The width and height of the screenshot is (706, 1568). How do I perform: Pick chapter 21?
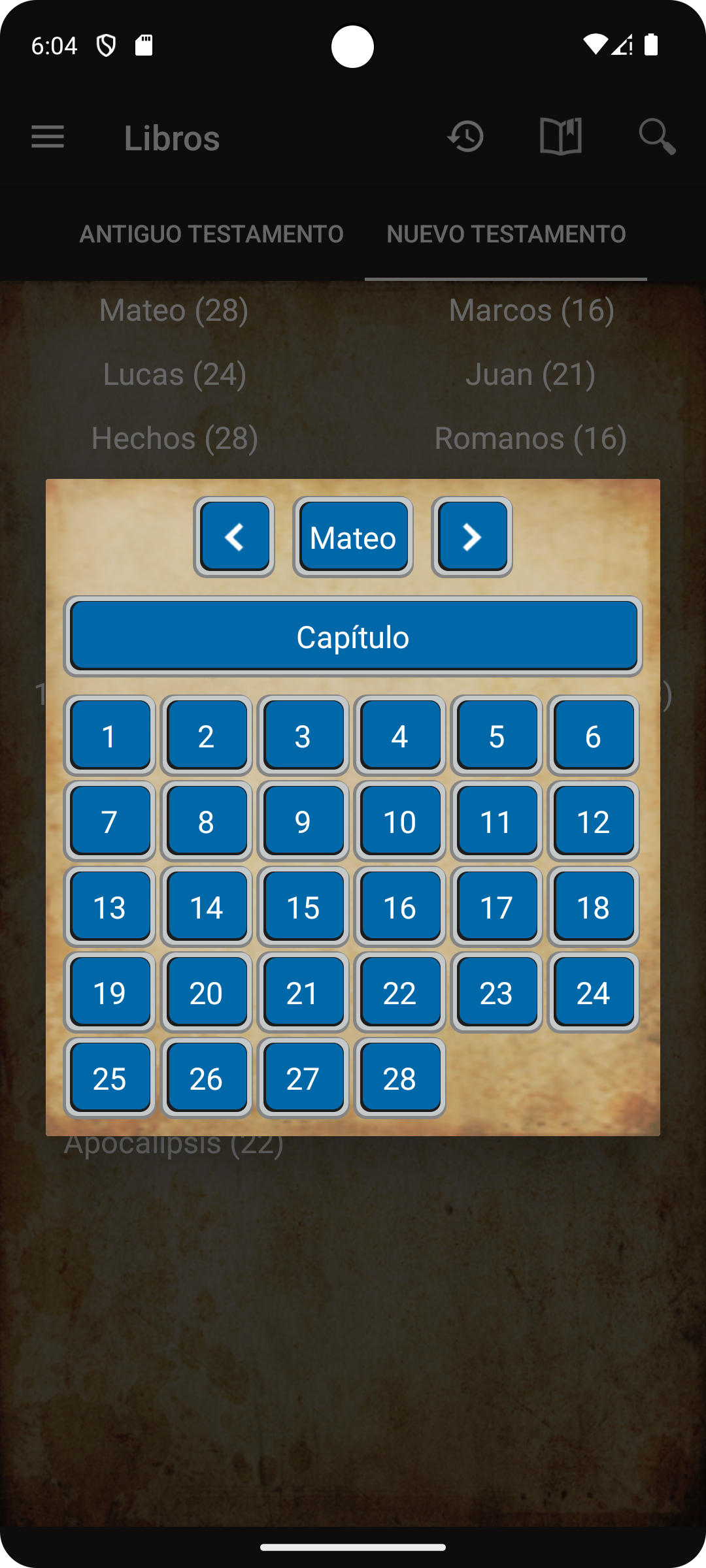303,992
